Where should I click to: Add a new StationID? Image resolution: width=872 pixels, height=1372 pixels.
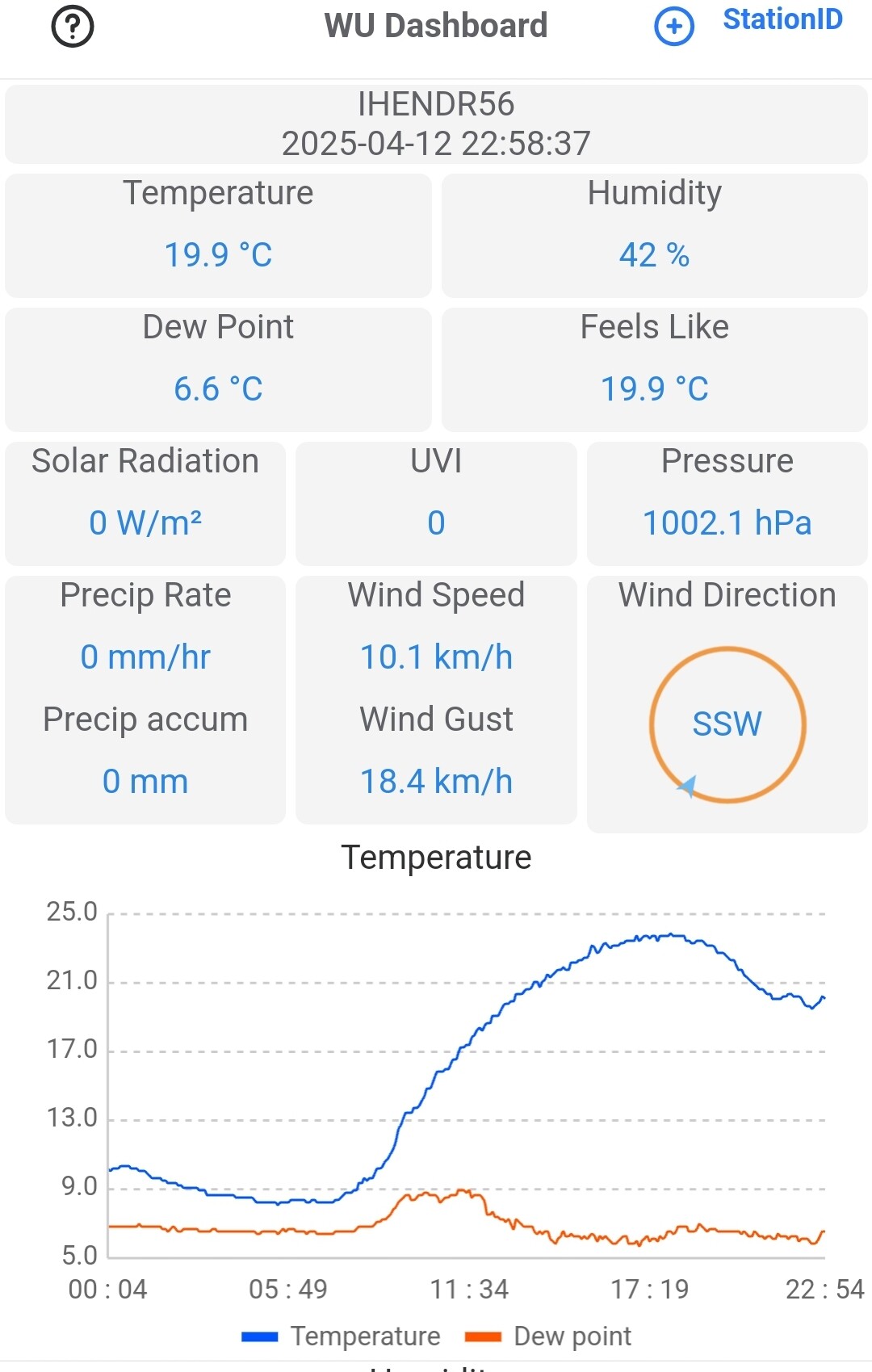[x=748, y=23]
